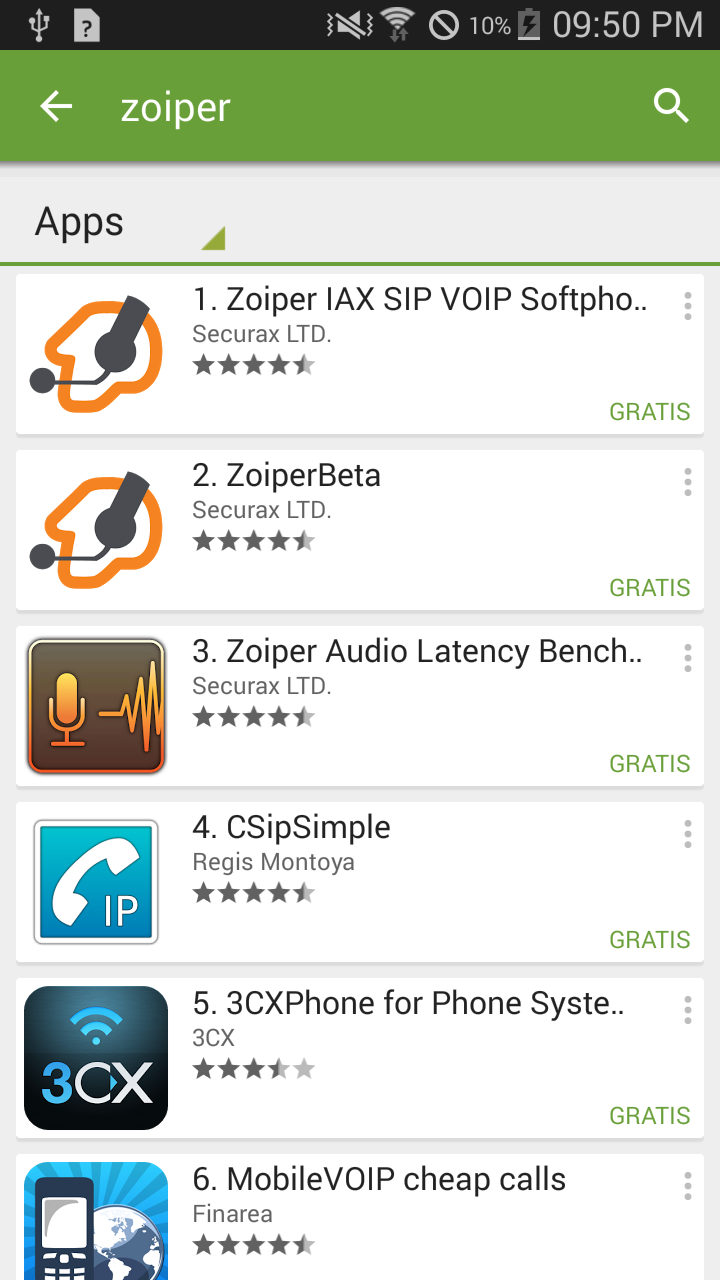Open the overflow menu for CSipSimple

687,833
